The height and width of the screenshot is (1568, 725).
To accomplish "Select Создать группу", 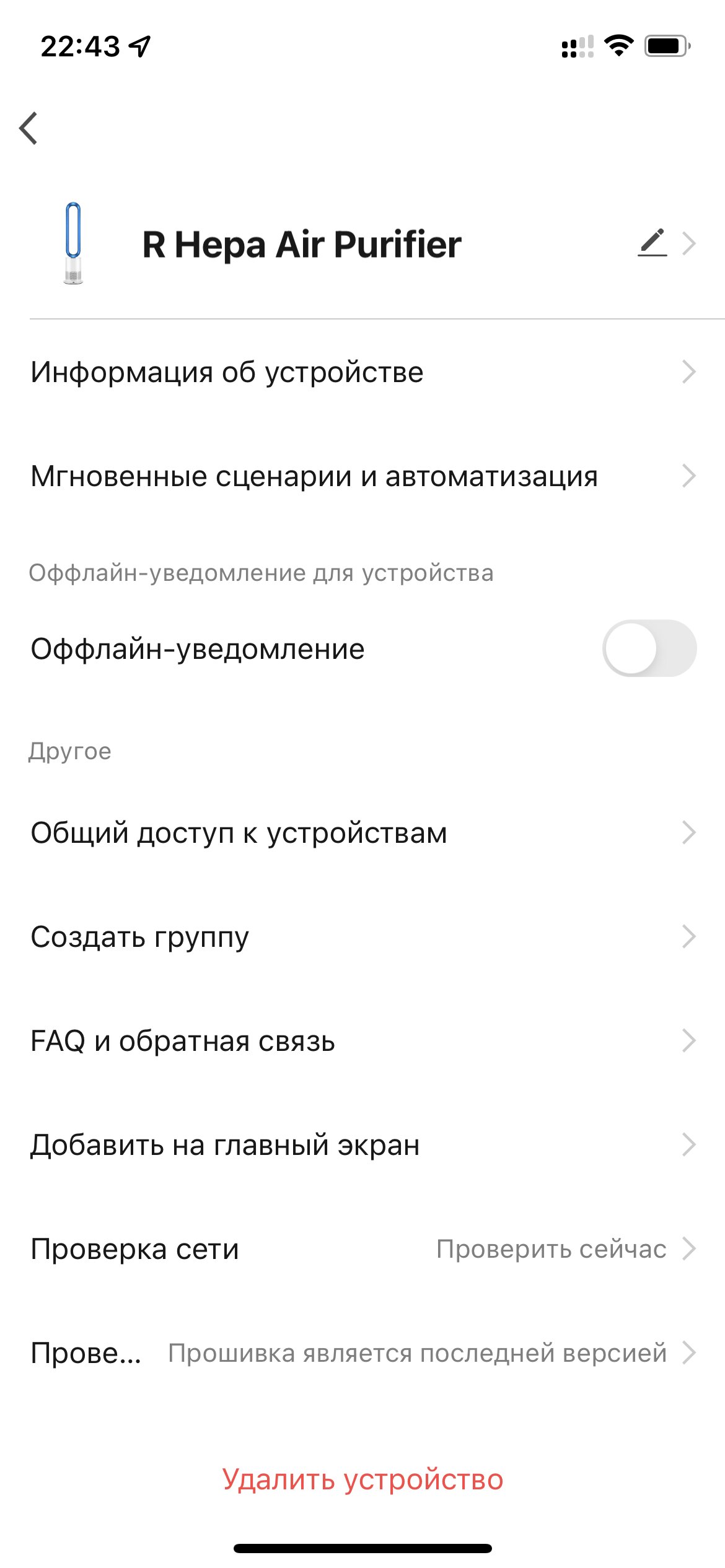I will click(362, 937).
